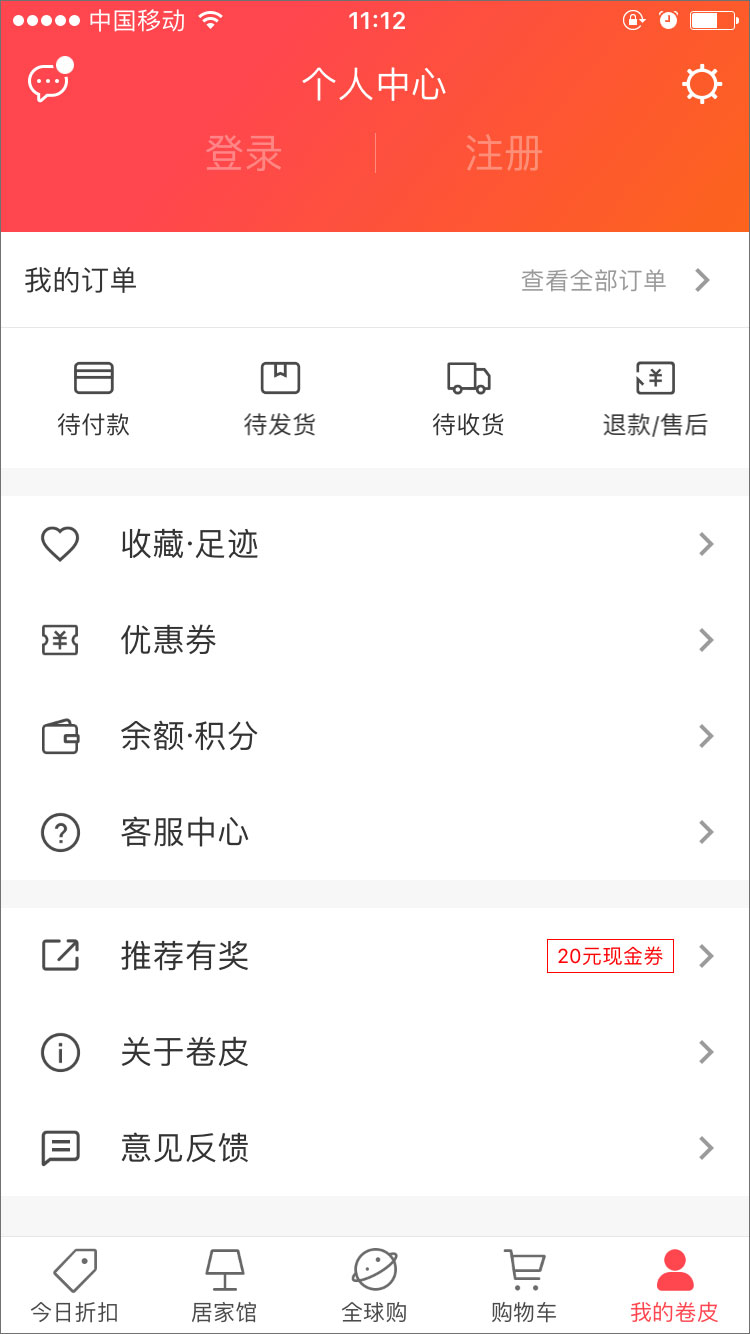Open 意见反馈 feedback

pyautogui.click(x=375, y=1148)
